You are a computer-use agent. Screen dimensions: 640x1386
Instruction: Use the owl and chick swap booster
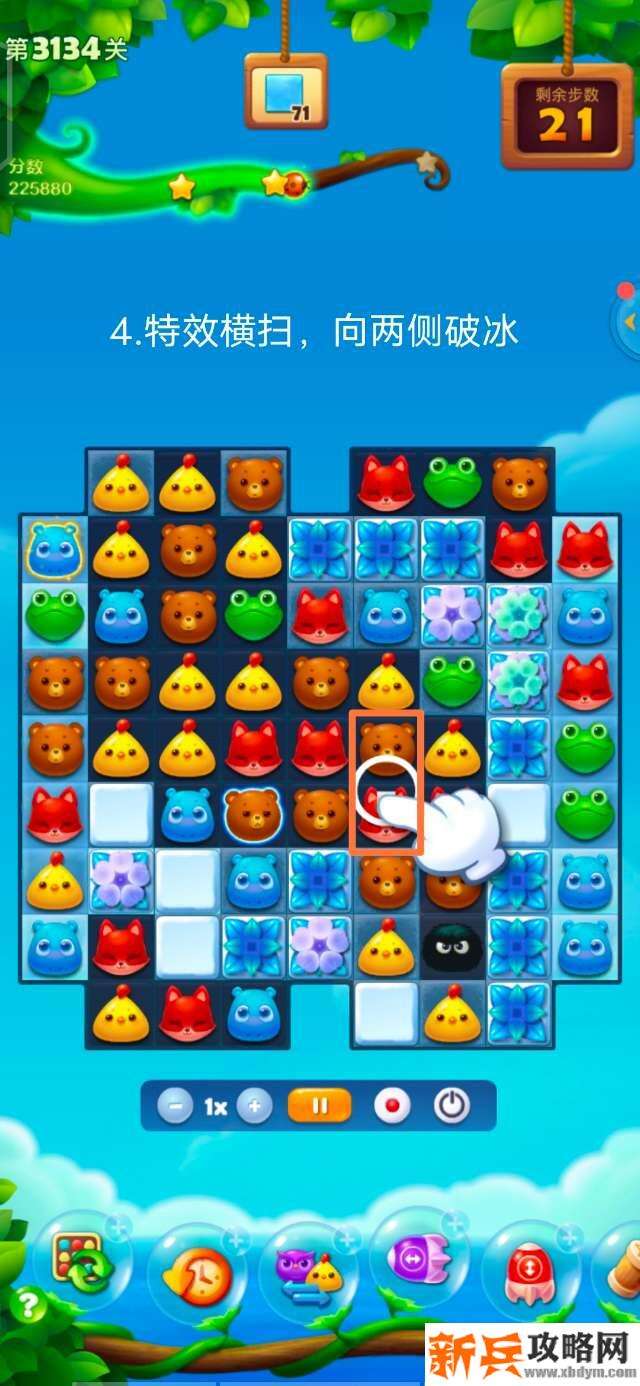[307, 1268]
